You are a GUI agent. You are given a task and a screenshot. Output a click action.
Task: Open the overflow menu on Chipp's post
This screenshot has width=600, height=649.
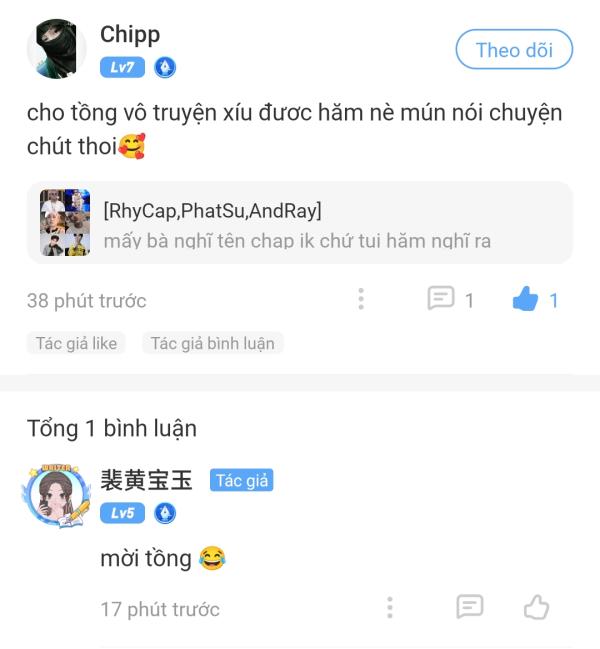pyautogui.click(x=361, y=299)
